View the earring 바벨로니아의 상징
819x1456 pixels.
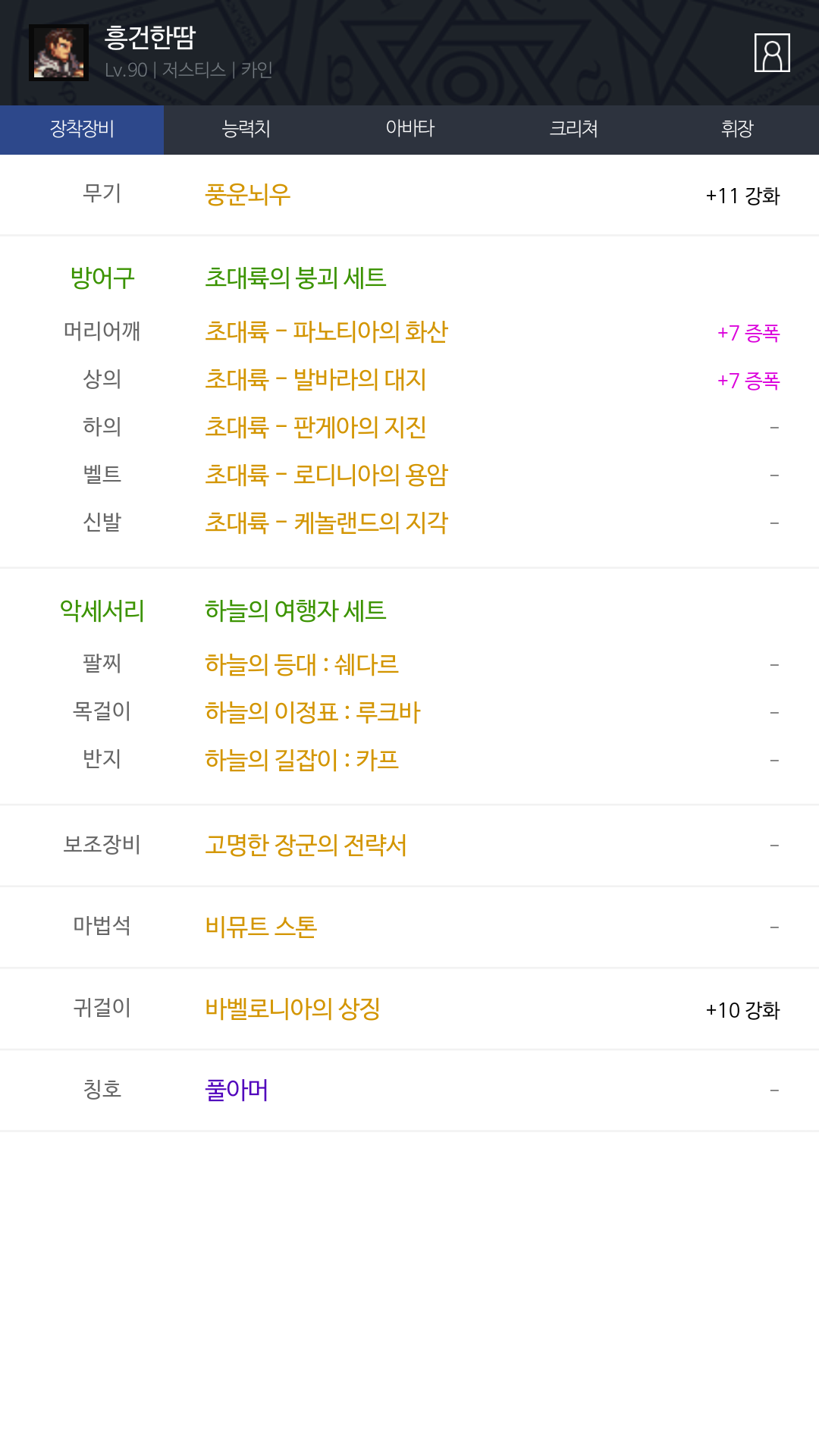(293, 1009)
